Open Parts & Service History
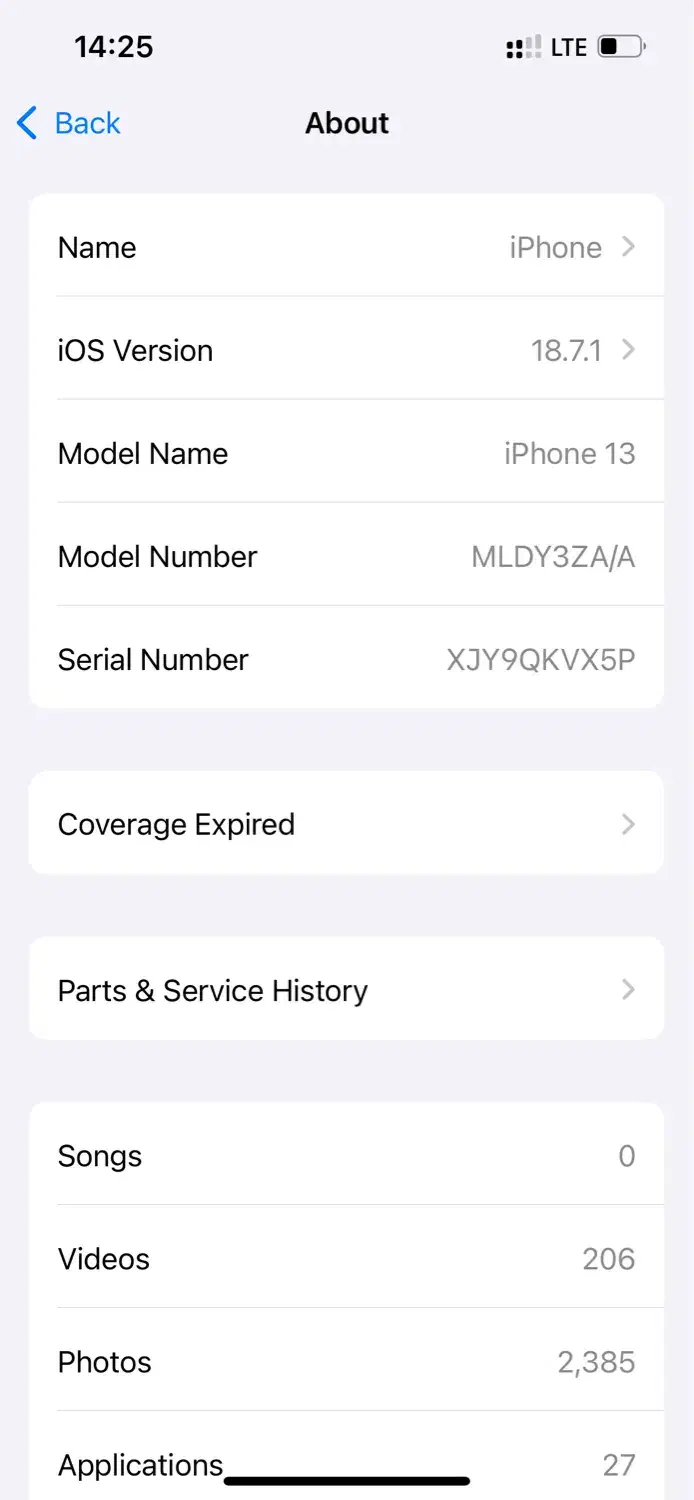 click(346, 990)
